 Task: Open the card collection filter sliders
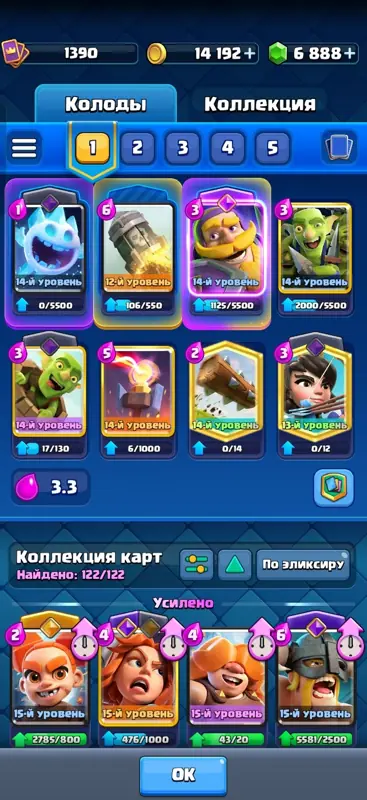click(197, 564)
